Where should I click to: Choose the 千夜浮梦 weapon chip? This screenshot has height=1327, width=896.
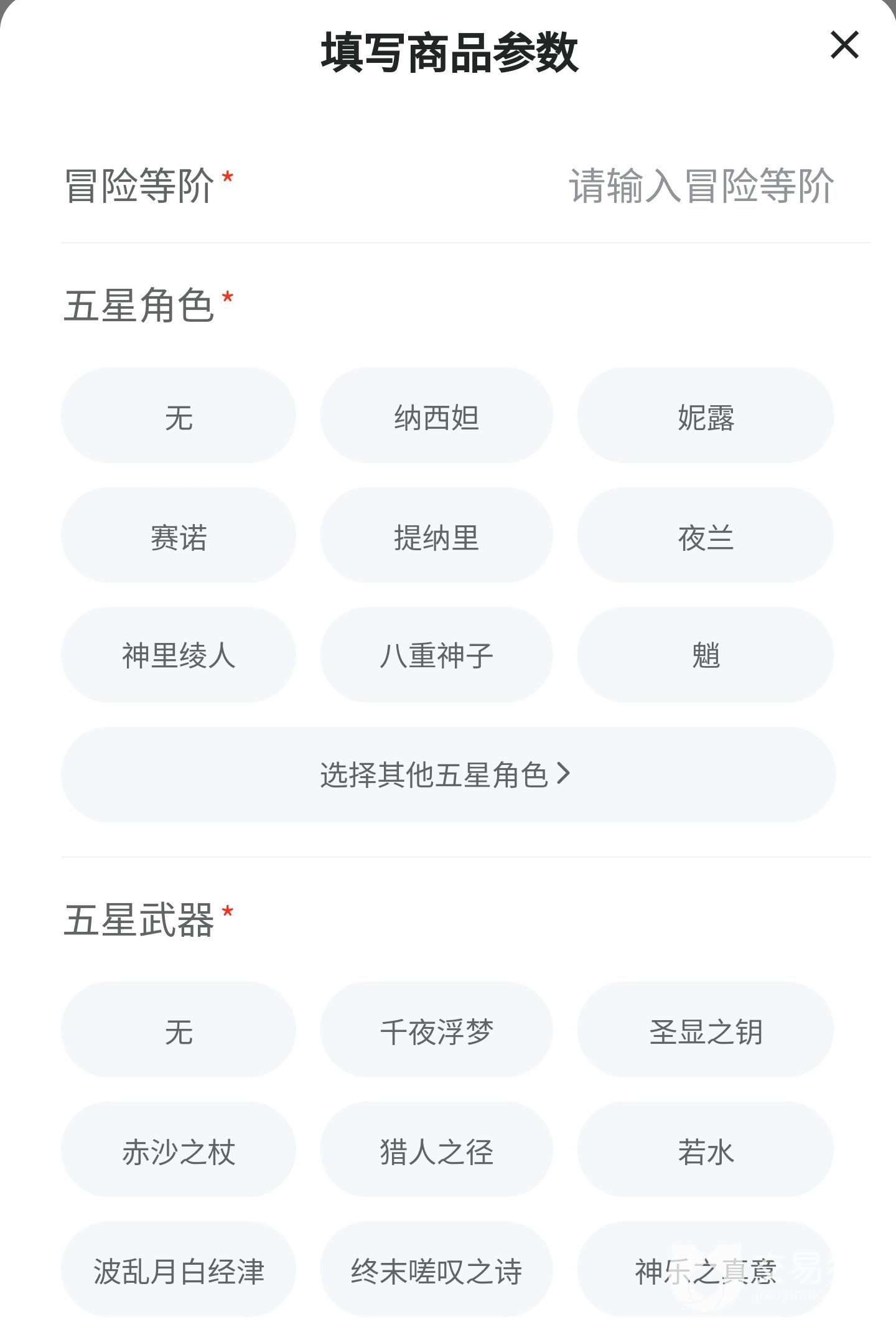pos(436,1030)
